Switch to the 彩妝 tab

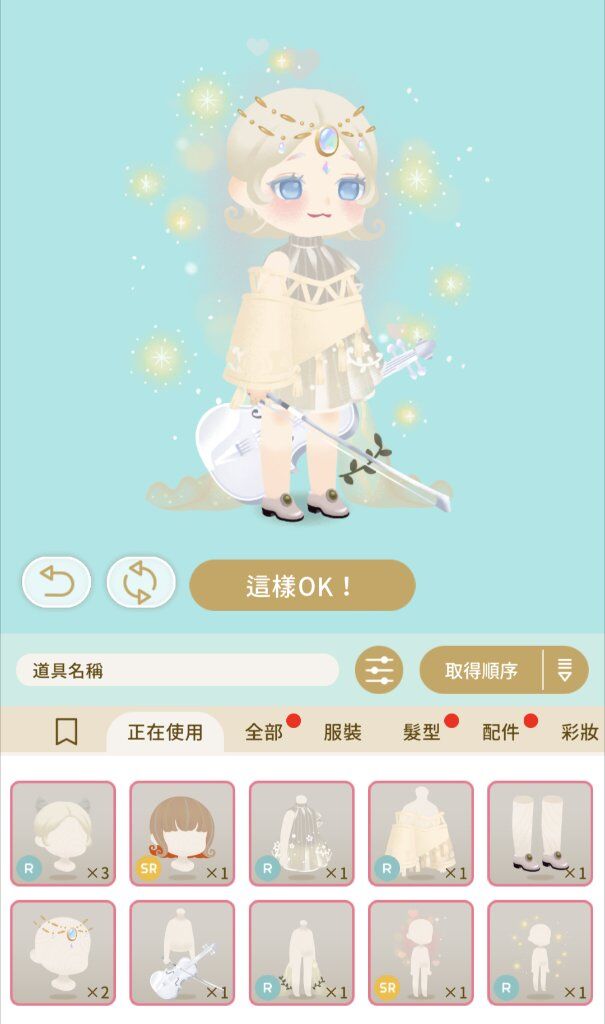[x=580, y=732]
